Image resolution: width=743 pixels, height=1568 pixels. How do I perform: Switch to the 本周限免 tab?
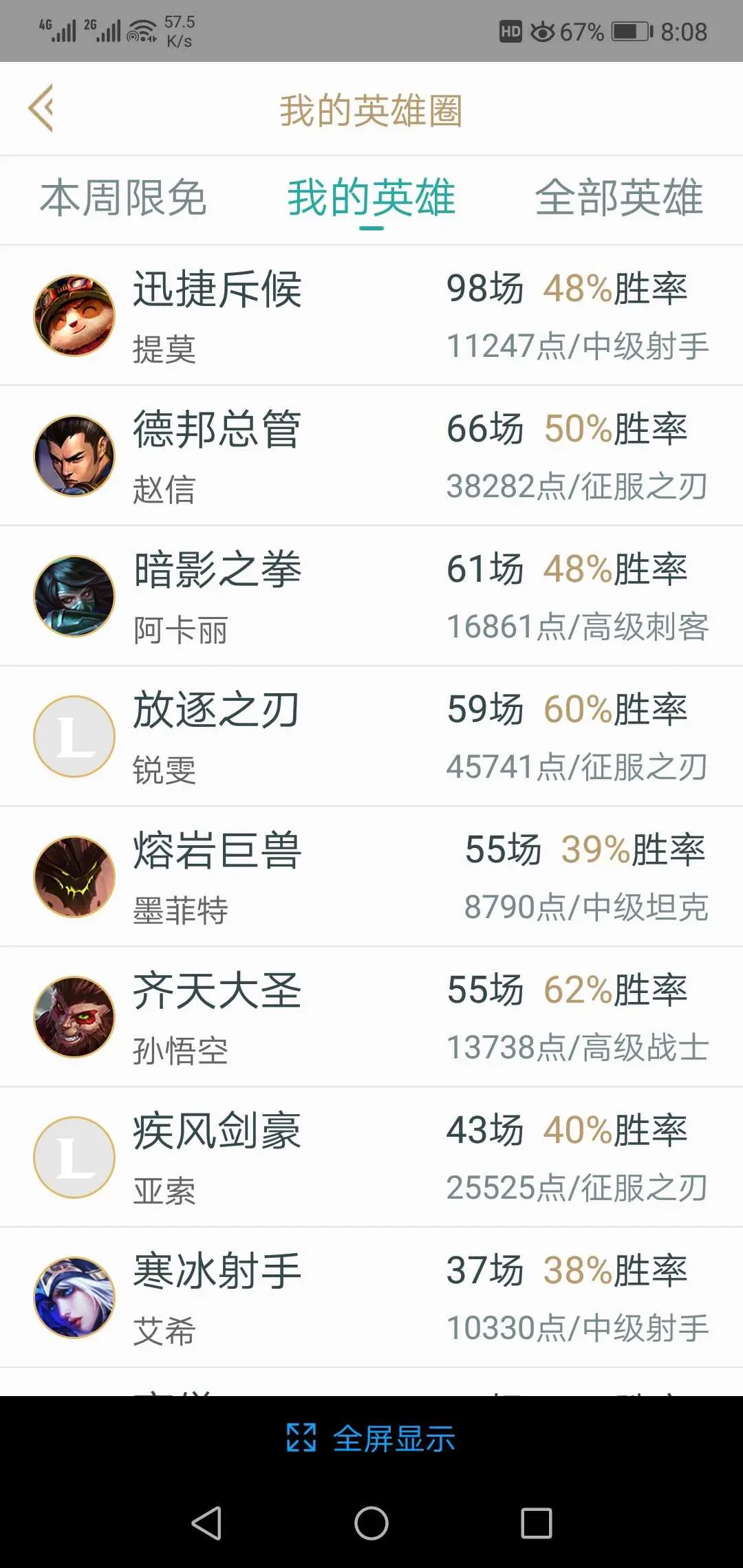tap(123, 198)
